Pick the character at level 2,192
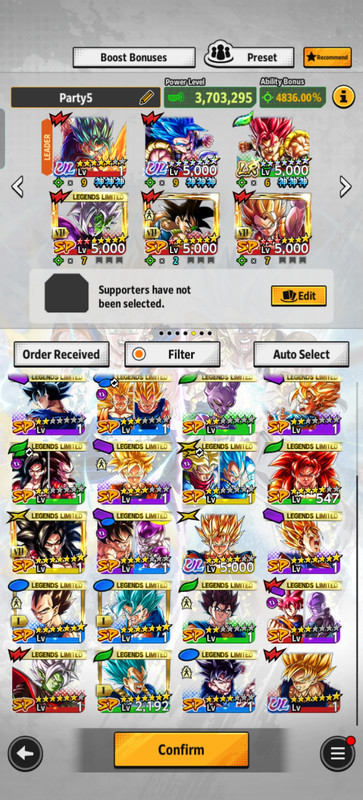The width and height of the screenshot is (363, 800). [x=132, y=681]
